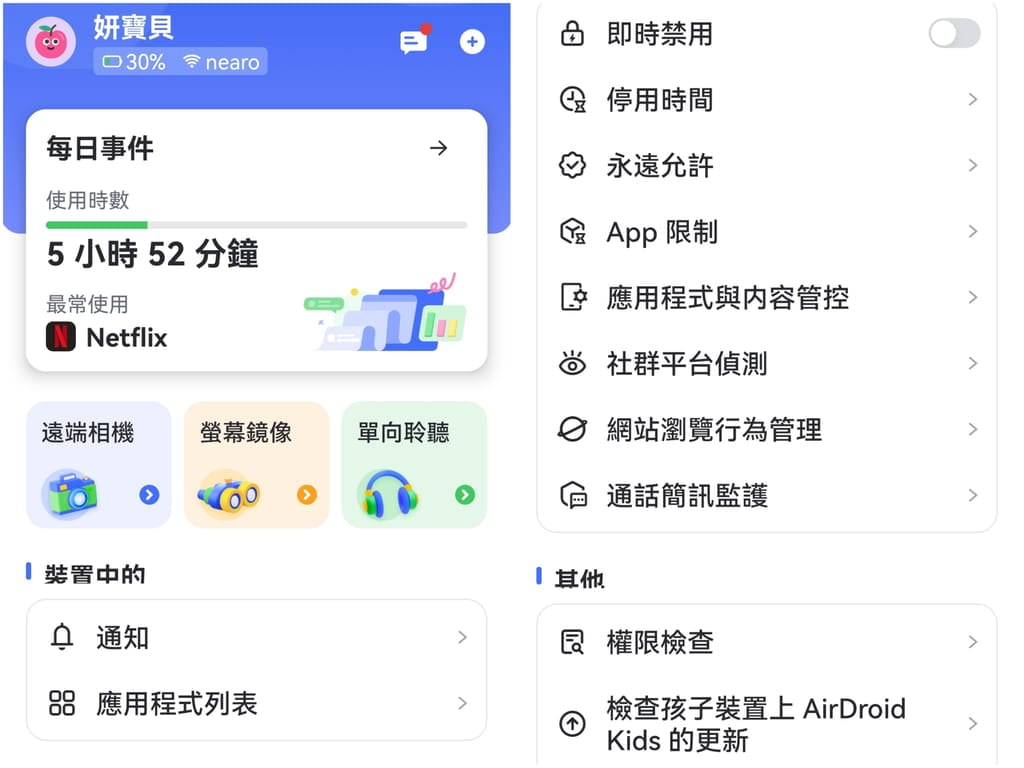Viewport: 1024px width, 768px height.
Task: Open App 限制 settings
Action: click(766, 232)
